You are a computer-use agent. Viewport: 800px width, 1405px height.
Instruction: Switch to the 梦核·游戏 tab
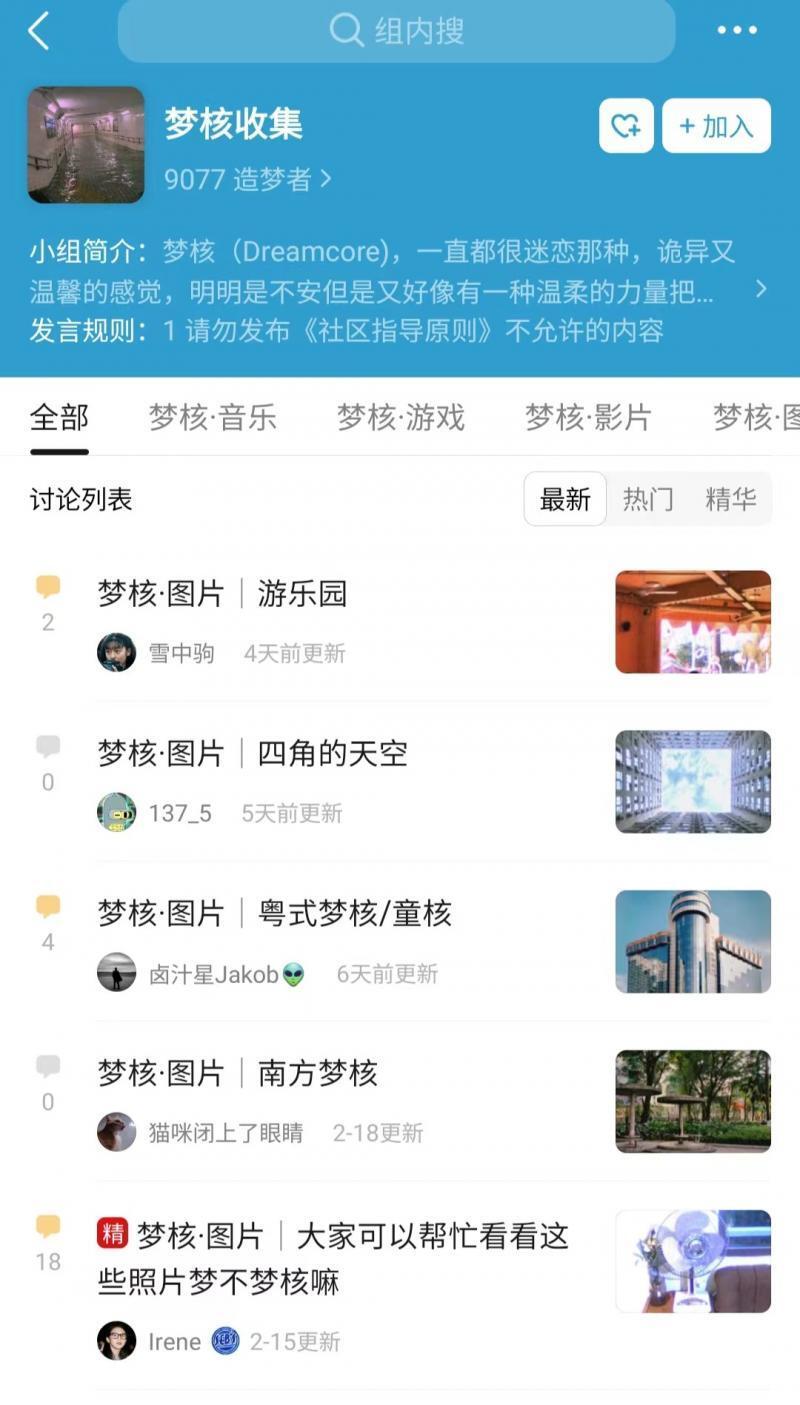(400, 417)
